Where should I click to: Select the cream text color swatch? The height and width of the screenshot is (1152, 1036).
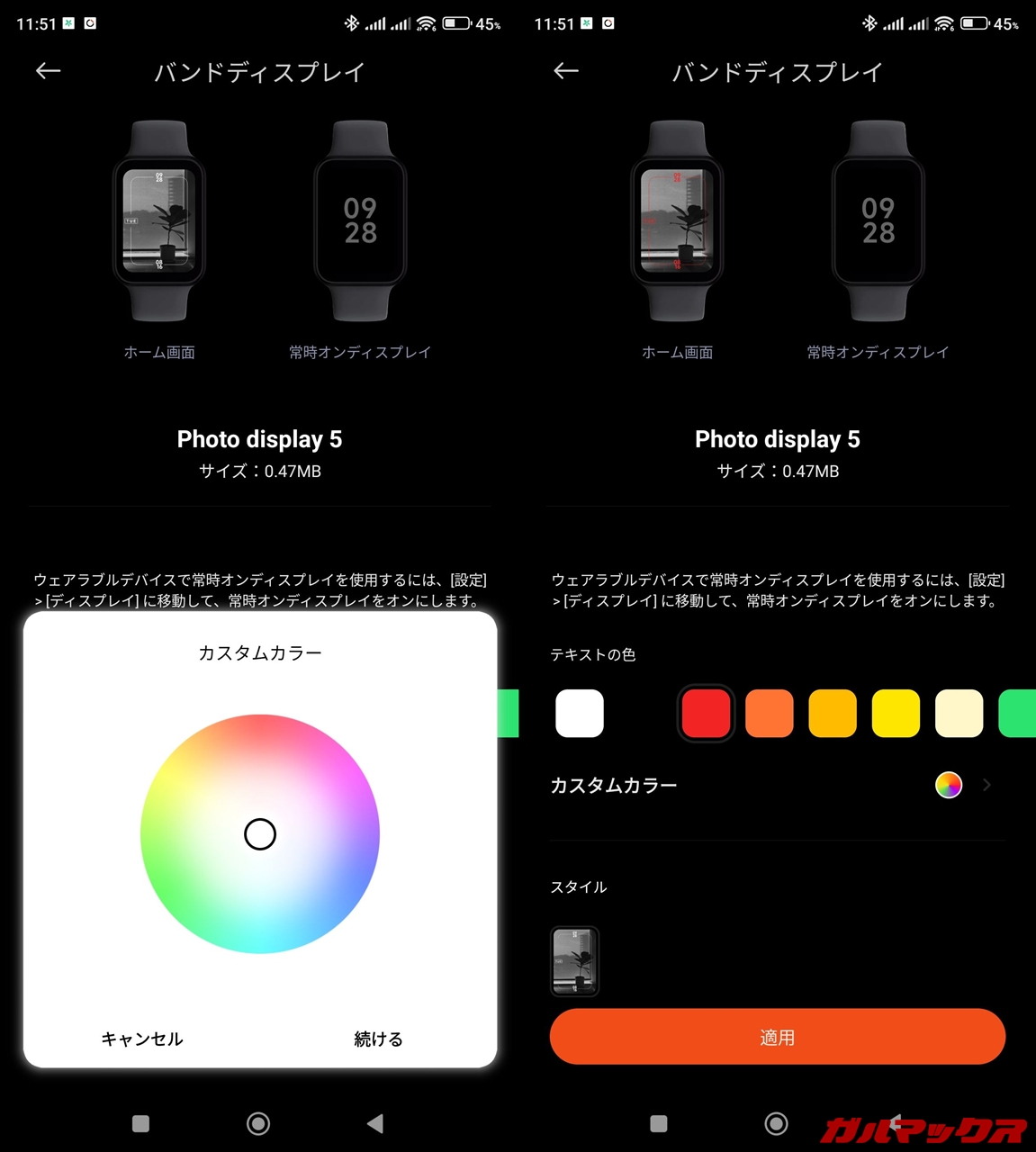click(x=959, y=714)
